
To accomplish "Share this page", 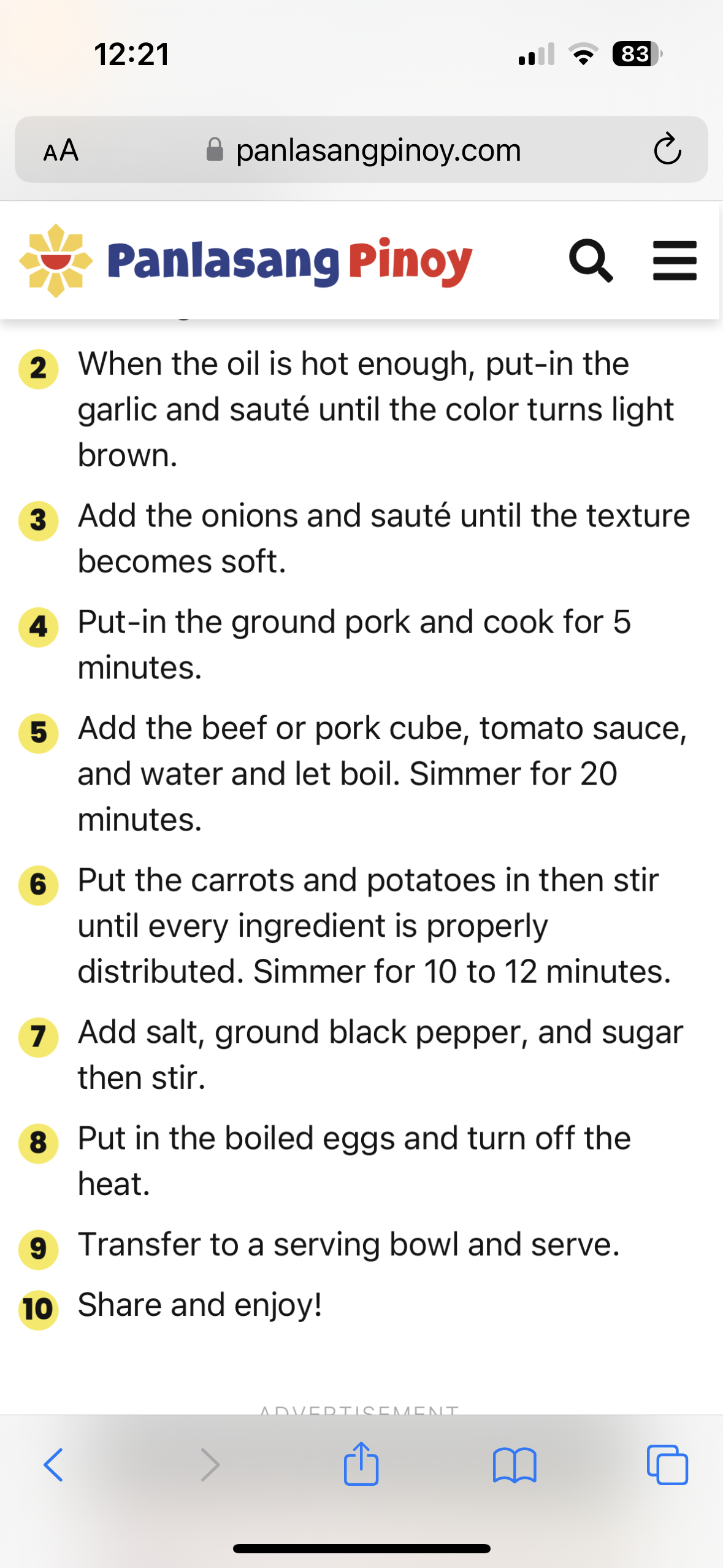I will (361, 1464).
